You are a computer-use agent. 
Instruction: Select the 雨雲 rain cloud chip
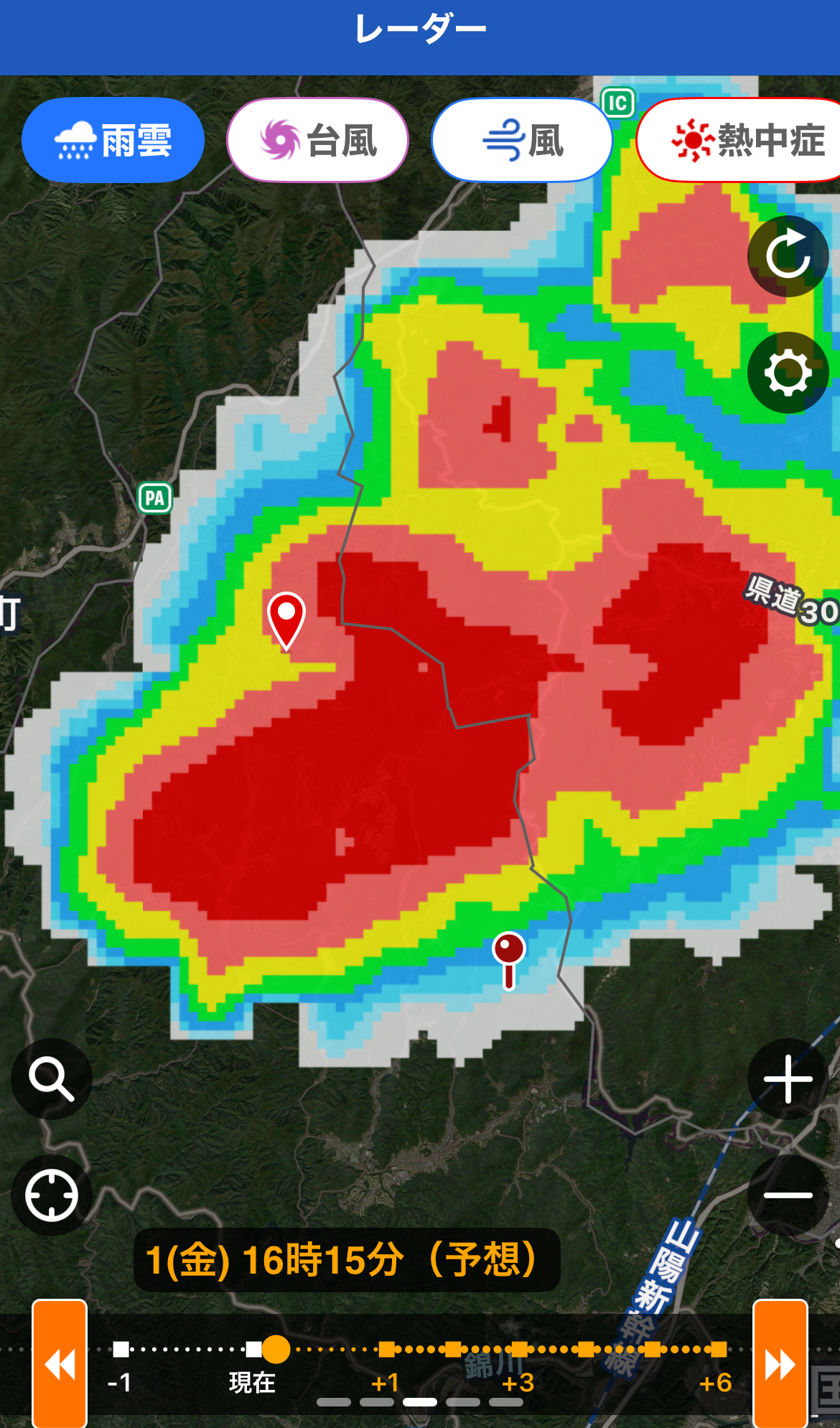point(113,140)
